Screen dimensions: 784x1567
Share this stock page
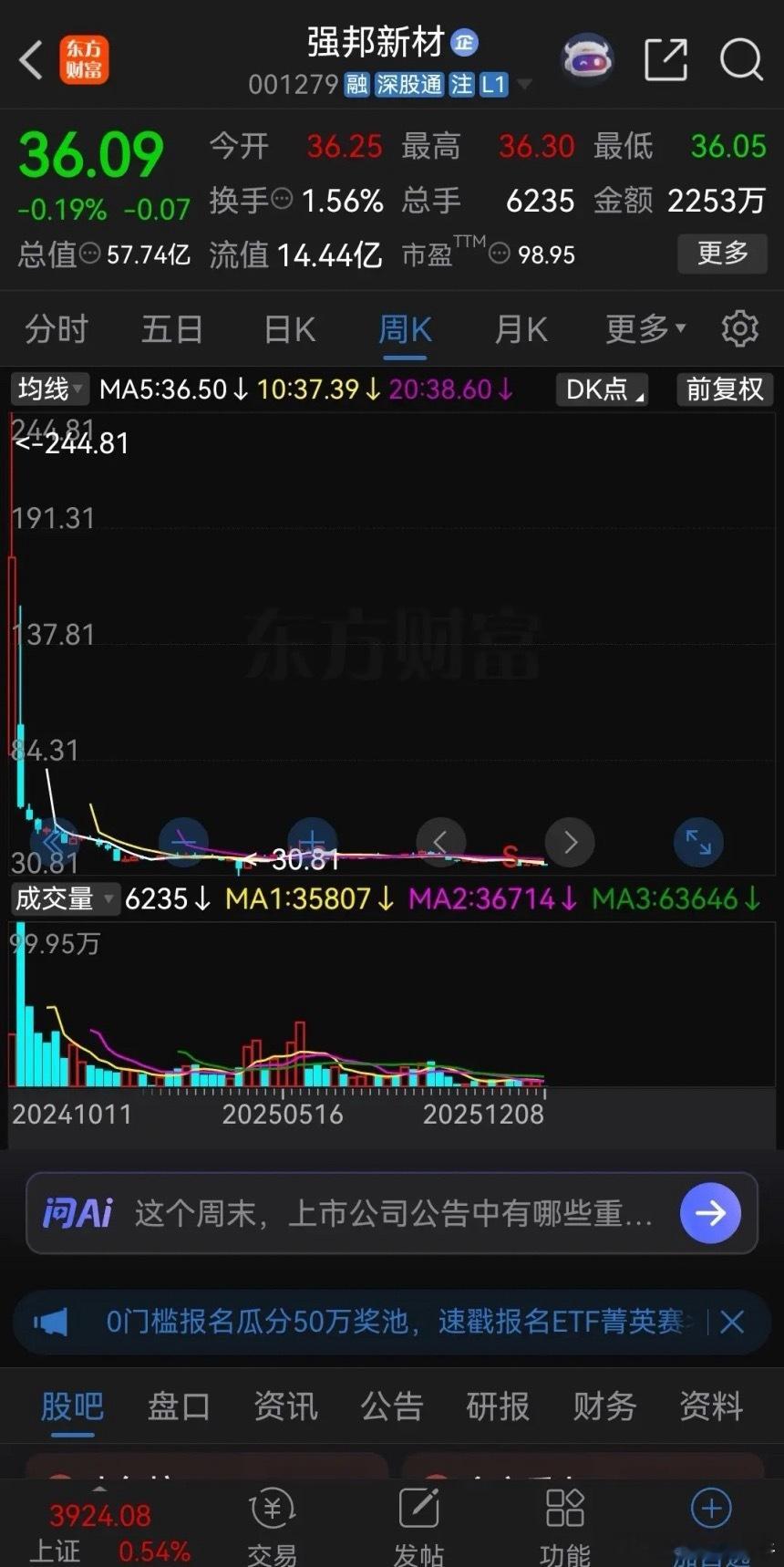click(665, 60)
